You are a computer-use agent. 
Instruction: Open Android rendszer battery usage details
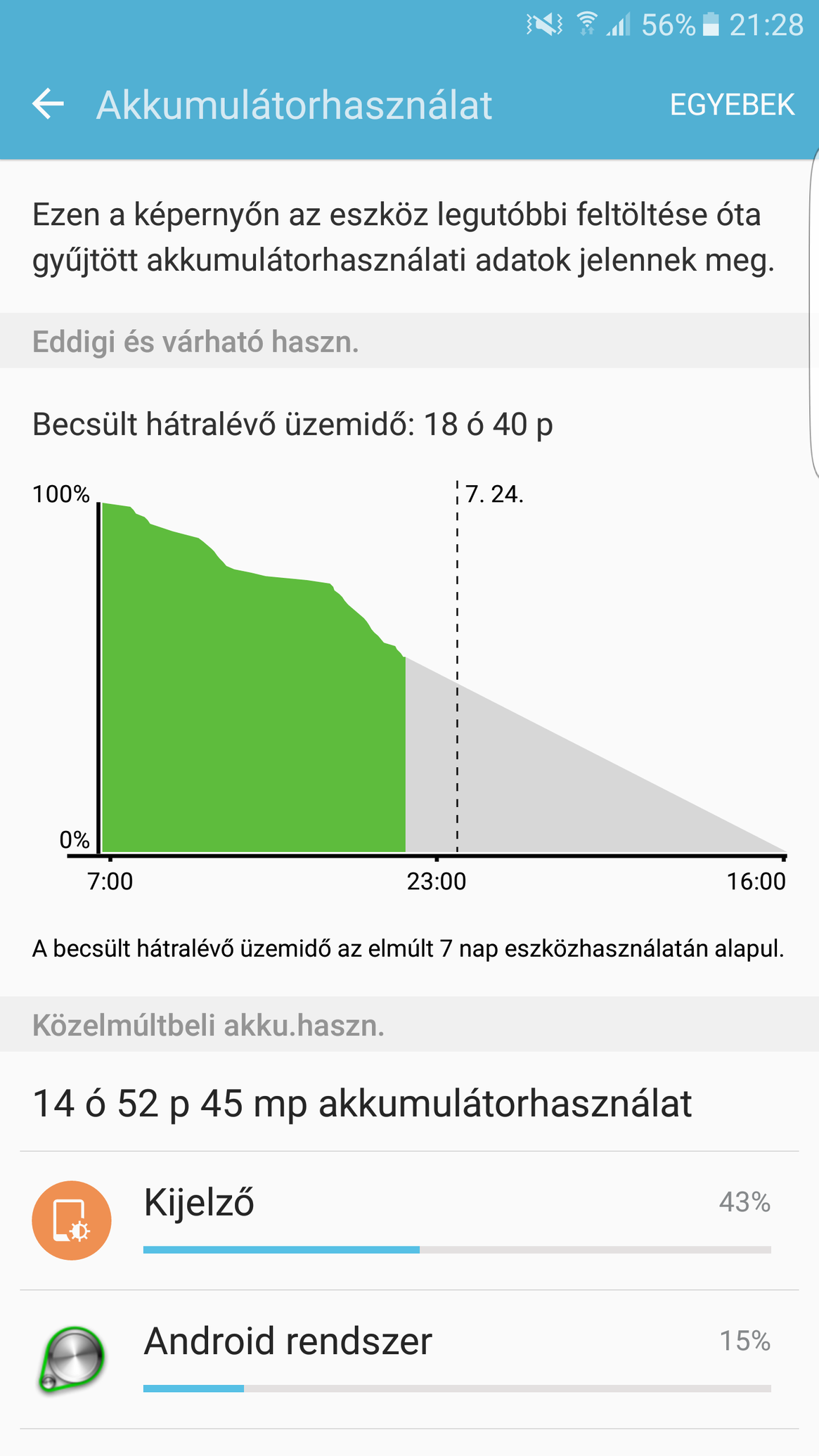pos(409,1359)
